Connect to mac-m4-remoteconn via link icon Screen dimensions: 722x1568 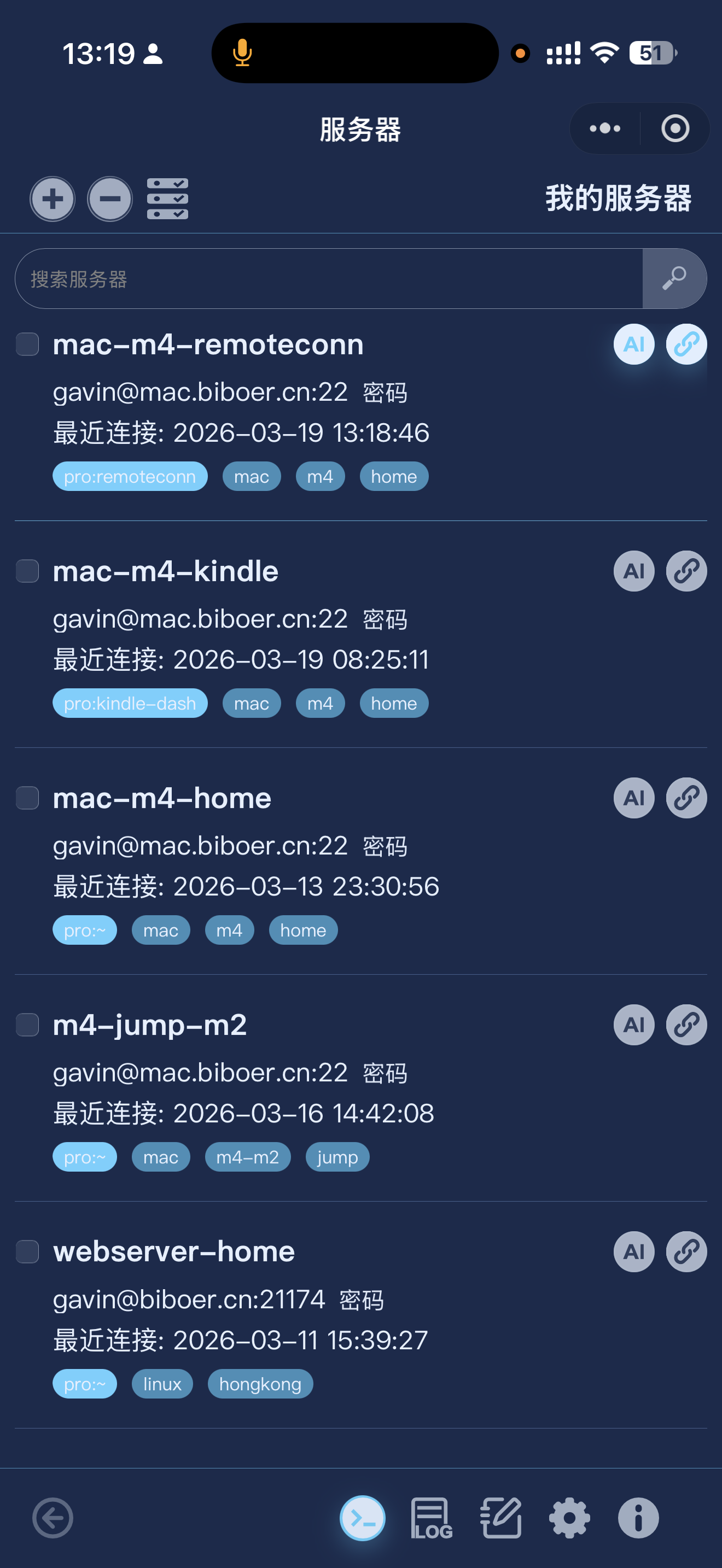tap(686, 344)
